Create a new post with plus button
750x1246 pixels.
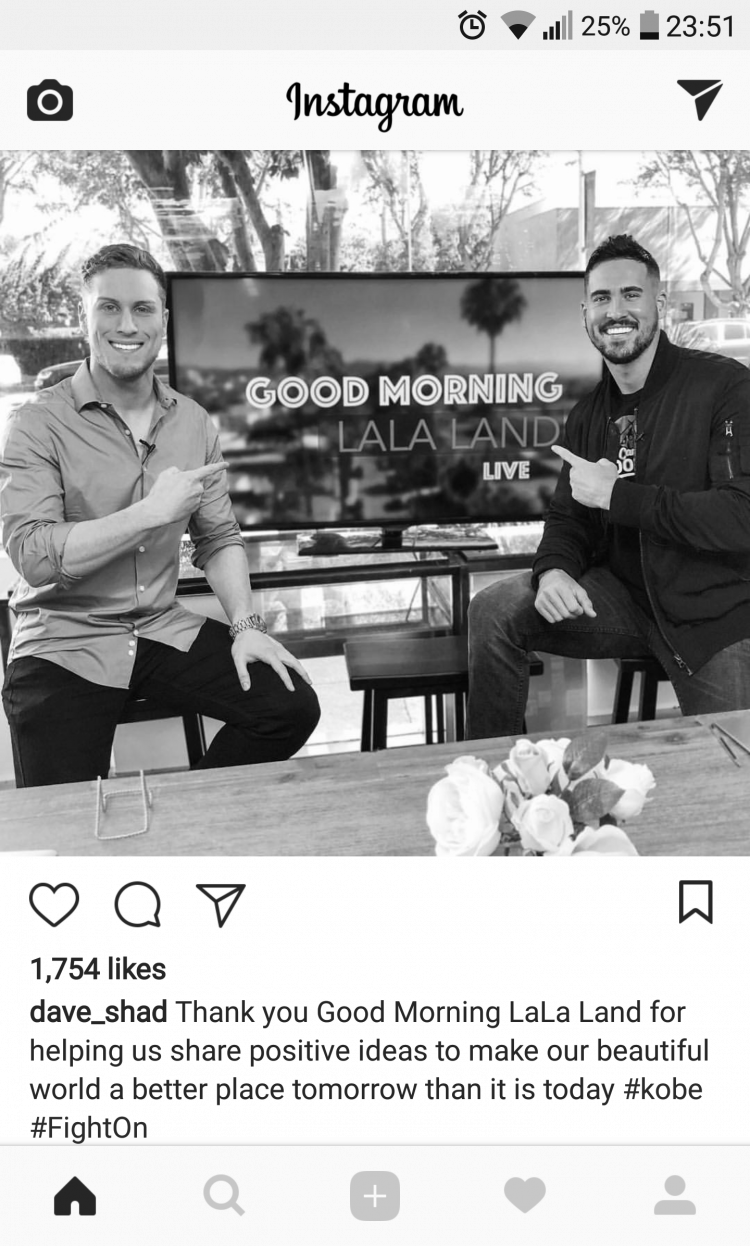point(375,1196)
